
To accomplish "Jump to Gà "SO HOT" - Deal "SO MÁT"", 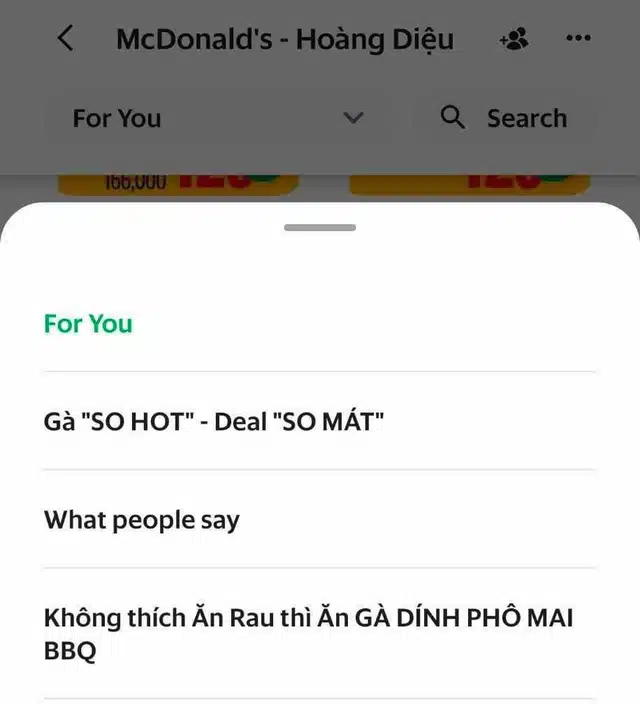I will pos(214,421).
